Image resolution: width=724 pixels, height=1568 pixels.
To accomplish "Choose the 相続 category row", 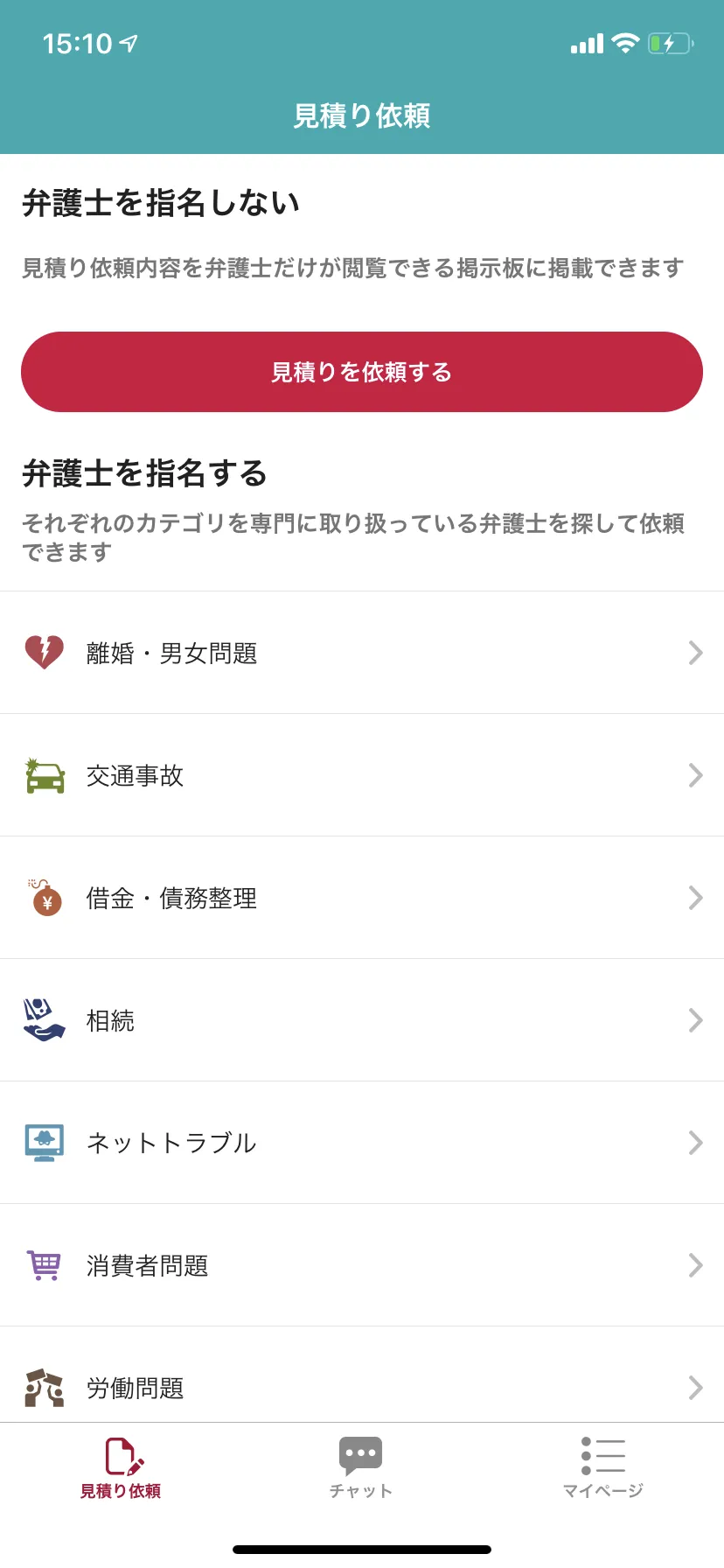I will pos(362,1020).
